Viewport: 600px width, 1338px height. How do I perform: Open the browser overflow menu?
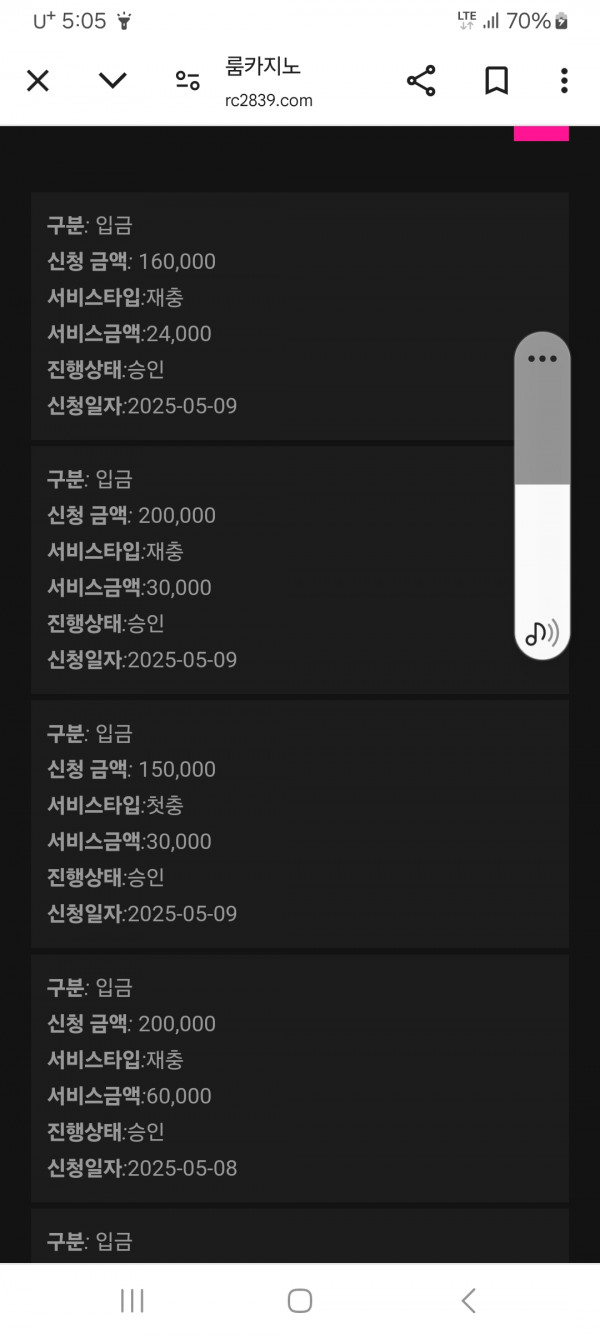564,81
